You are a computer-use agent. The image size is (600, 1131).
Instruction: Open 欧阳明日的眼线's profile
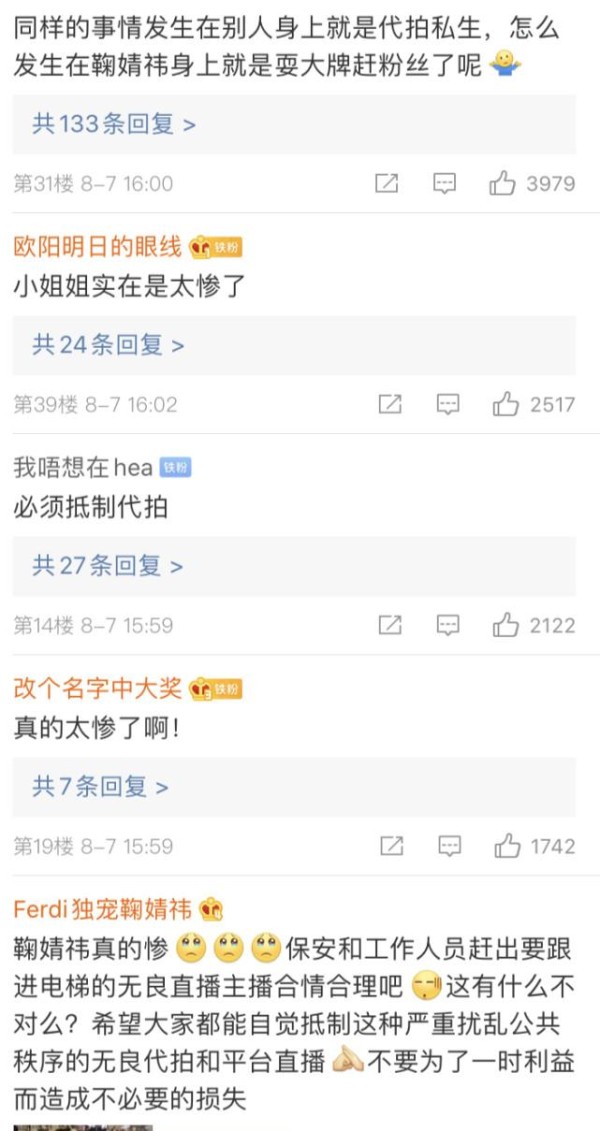point(97,247)
